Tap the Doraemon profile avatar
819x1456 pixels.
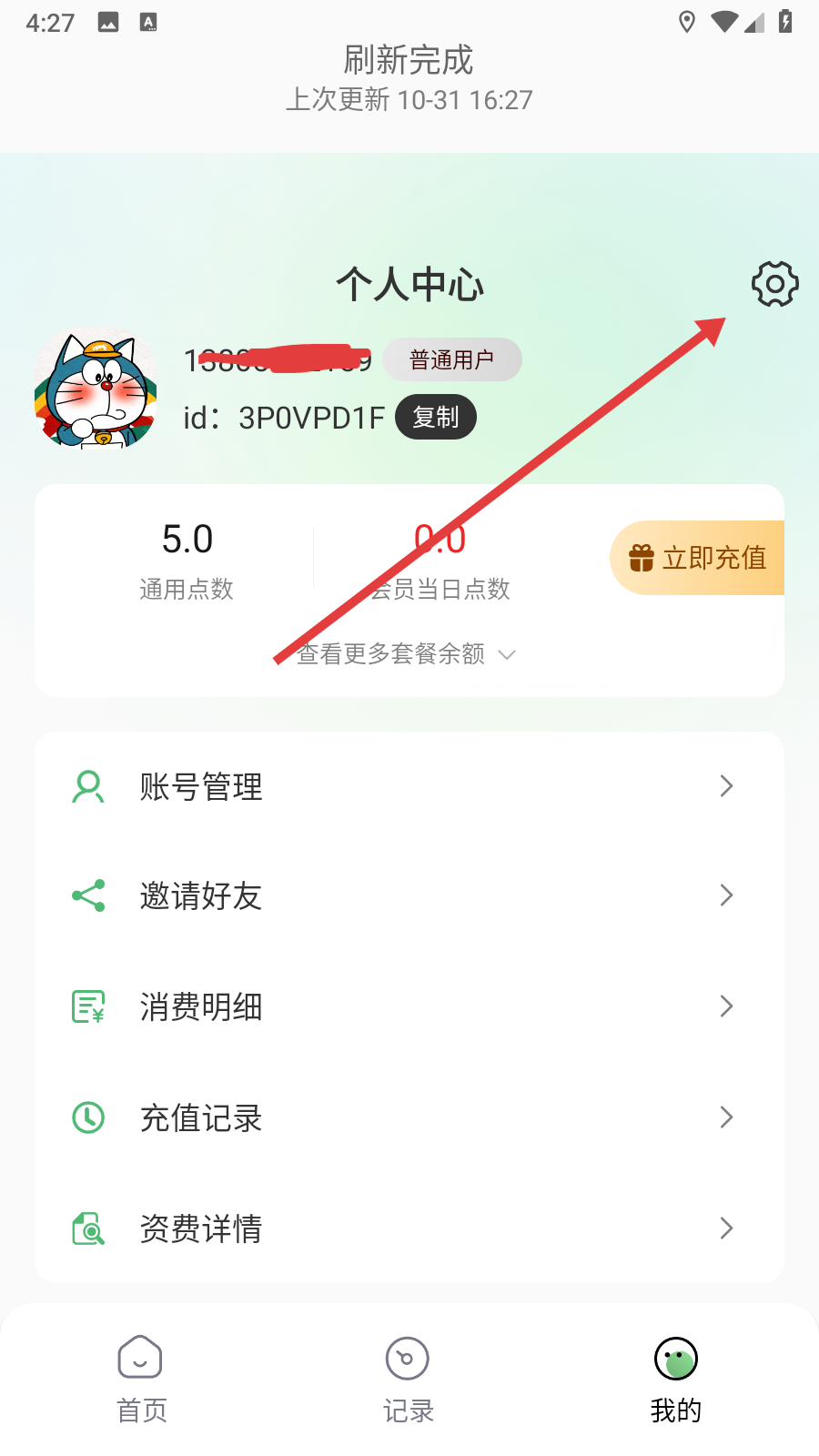tap(96, 389)
